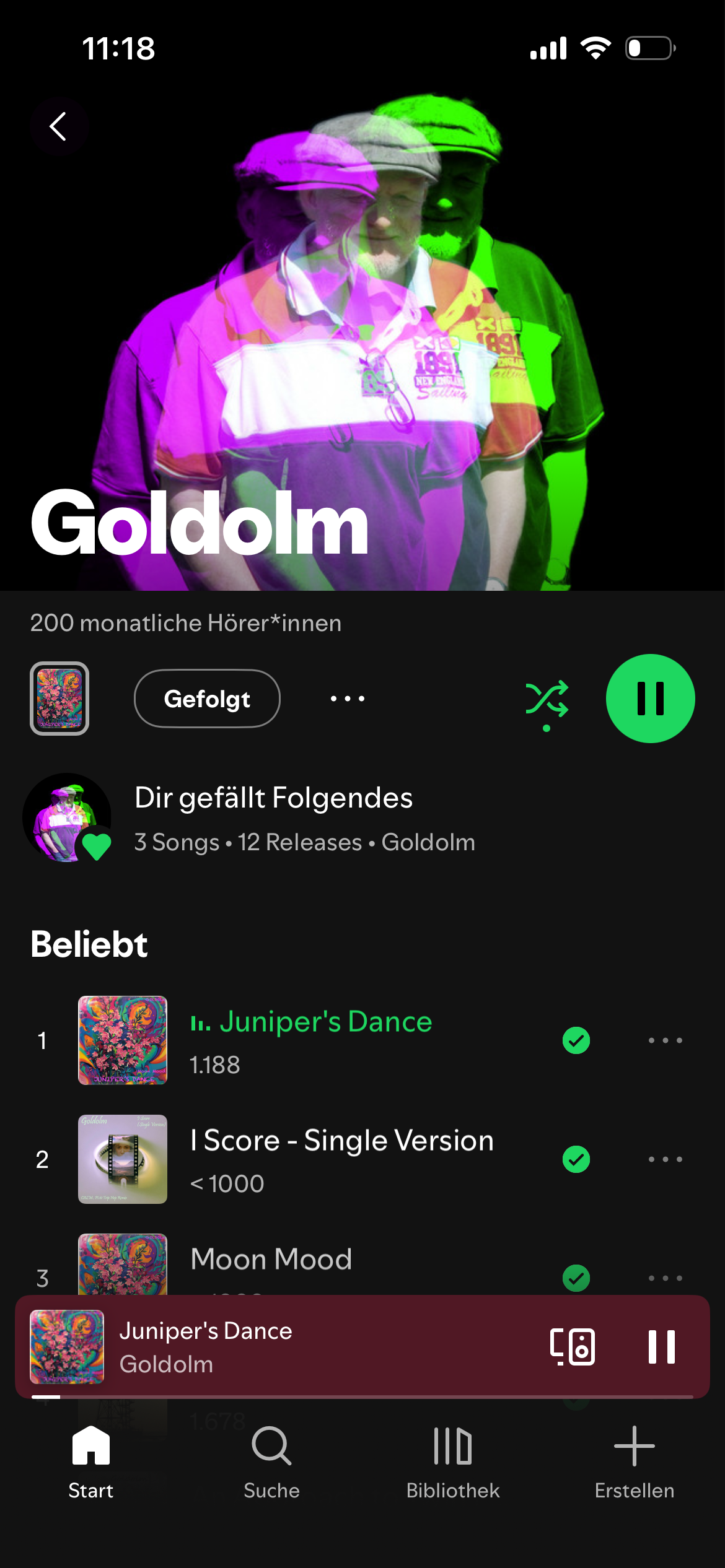Toggle the shuffle icon
Image resolution: width=725 pixels, height=1568 pixels.
coord(547,700)
